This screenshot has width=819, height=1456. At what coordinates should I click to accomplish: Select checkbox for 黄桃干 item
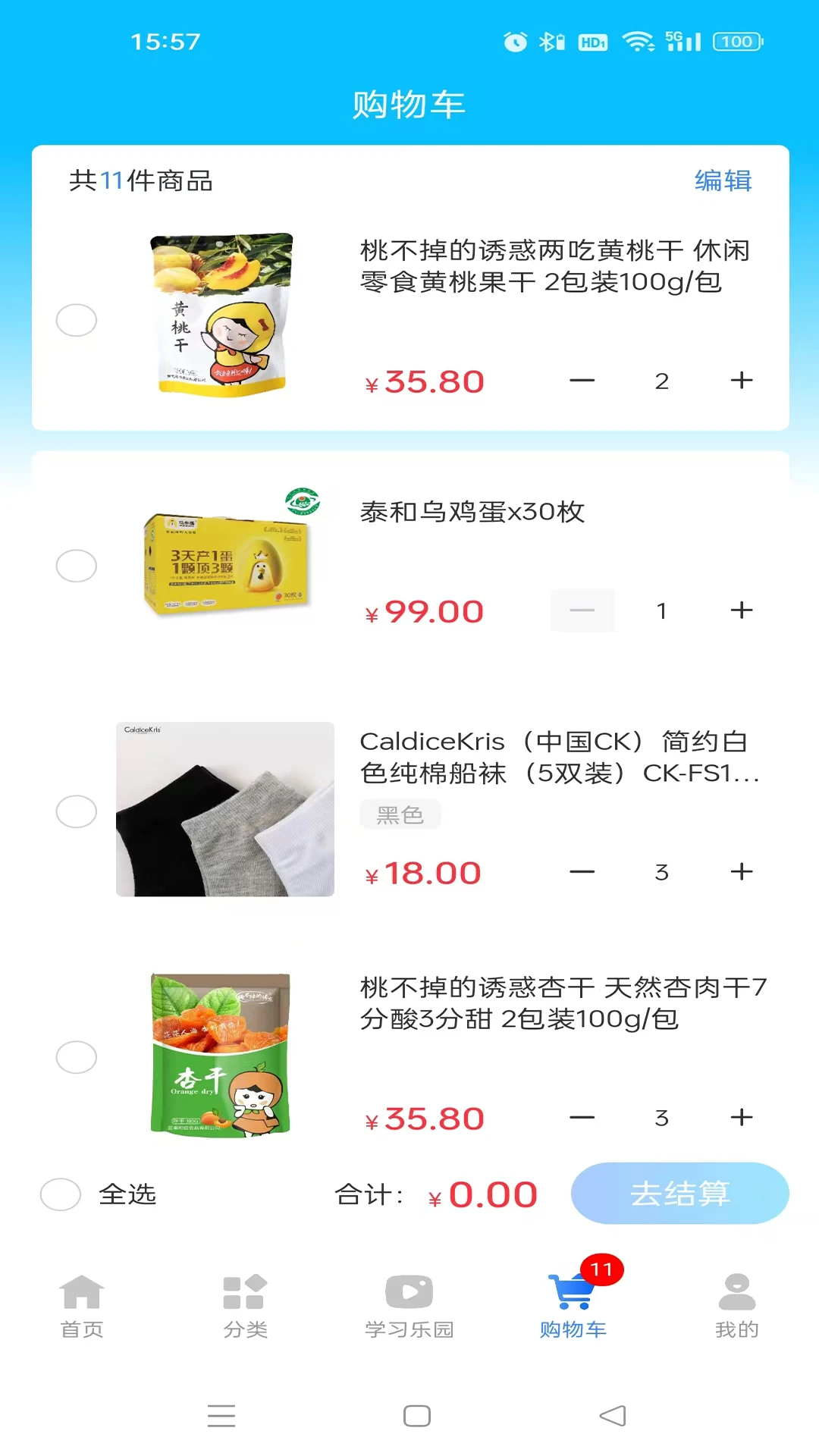[x=76, y=320]
